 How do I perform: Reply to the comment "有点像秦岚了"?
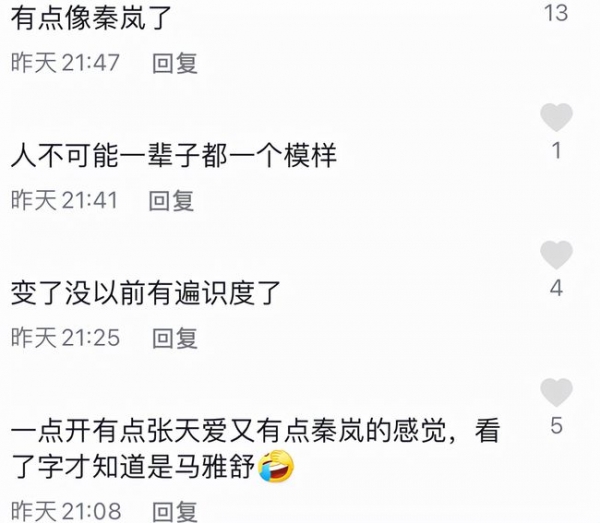(x=174, y=63)
